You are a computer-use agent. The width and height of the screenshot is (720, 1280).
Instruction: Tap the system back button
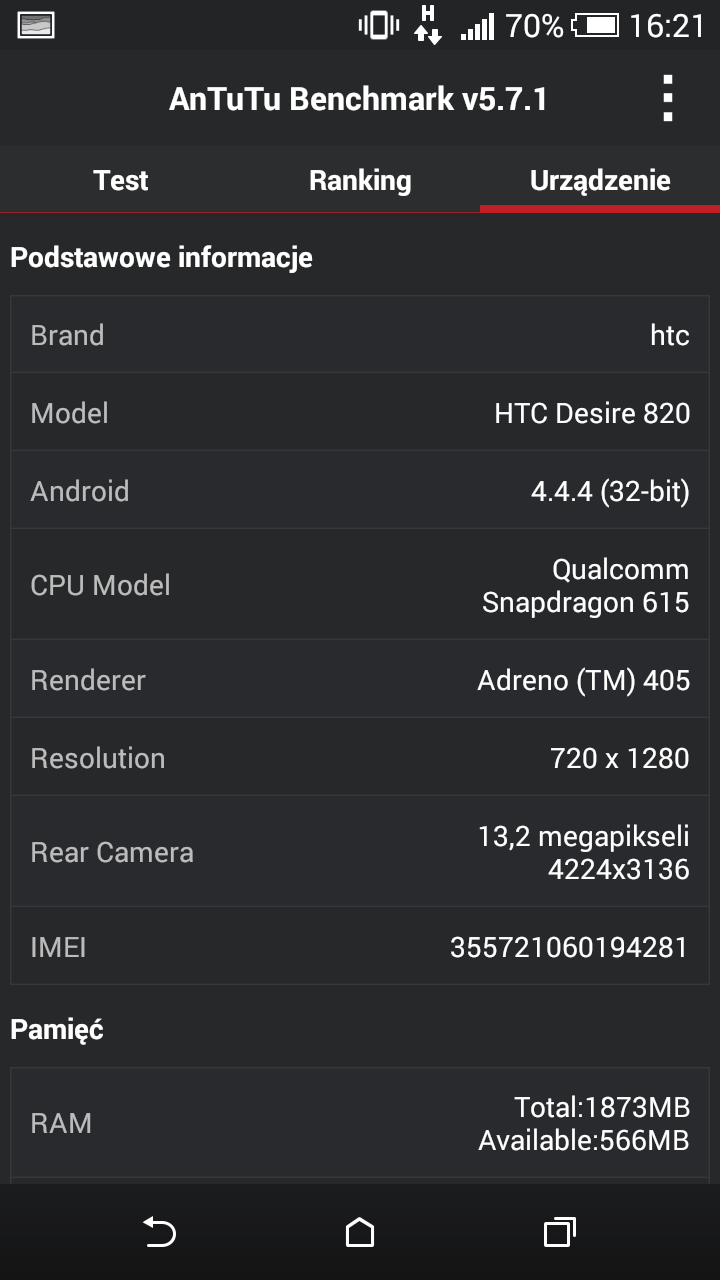[x=159, y=1232]
